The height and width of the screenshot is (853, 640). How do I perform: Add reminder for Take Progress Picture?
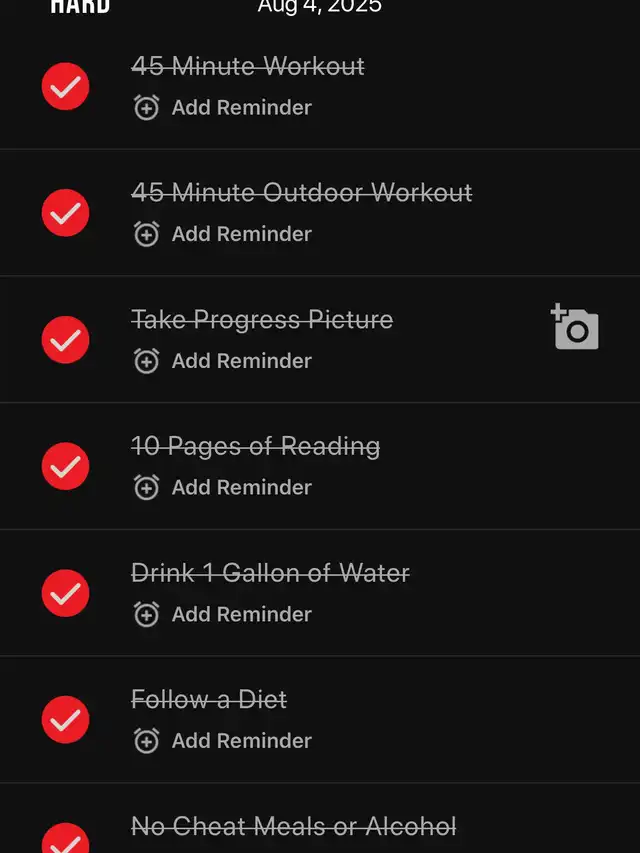[223, 361]
